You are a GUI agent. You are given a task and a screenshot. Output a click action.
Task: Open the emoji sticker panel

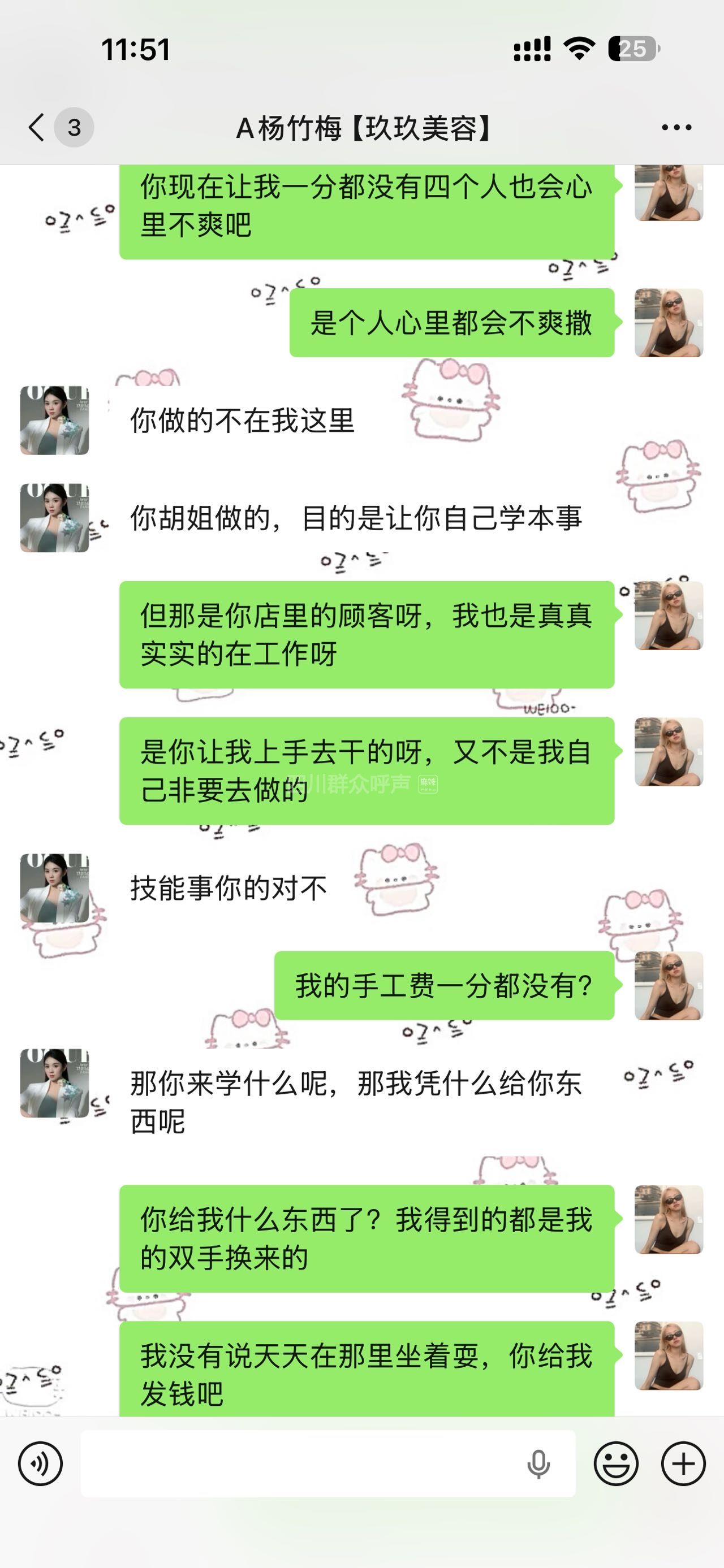(616, 1464)
